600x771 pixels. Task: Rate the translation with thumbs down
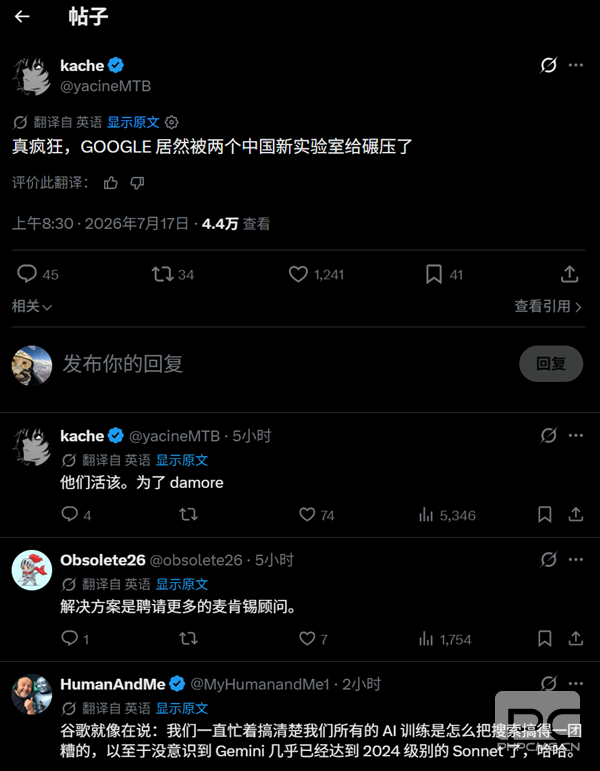click(x=137, y=183)
